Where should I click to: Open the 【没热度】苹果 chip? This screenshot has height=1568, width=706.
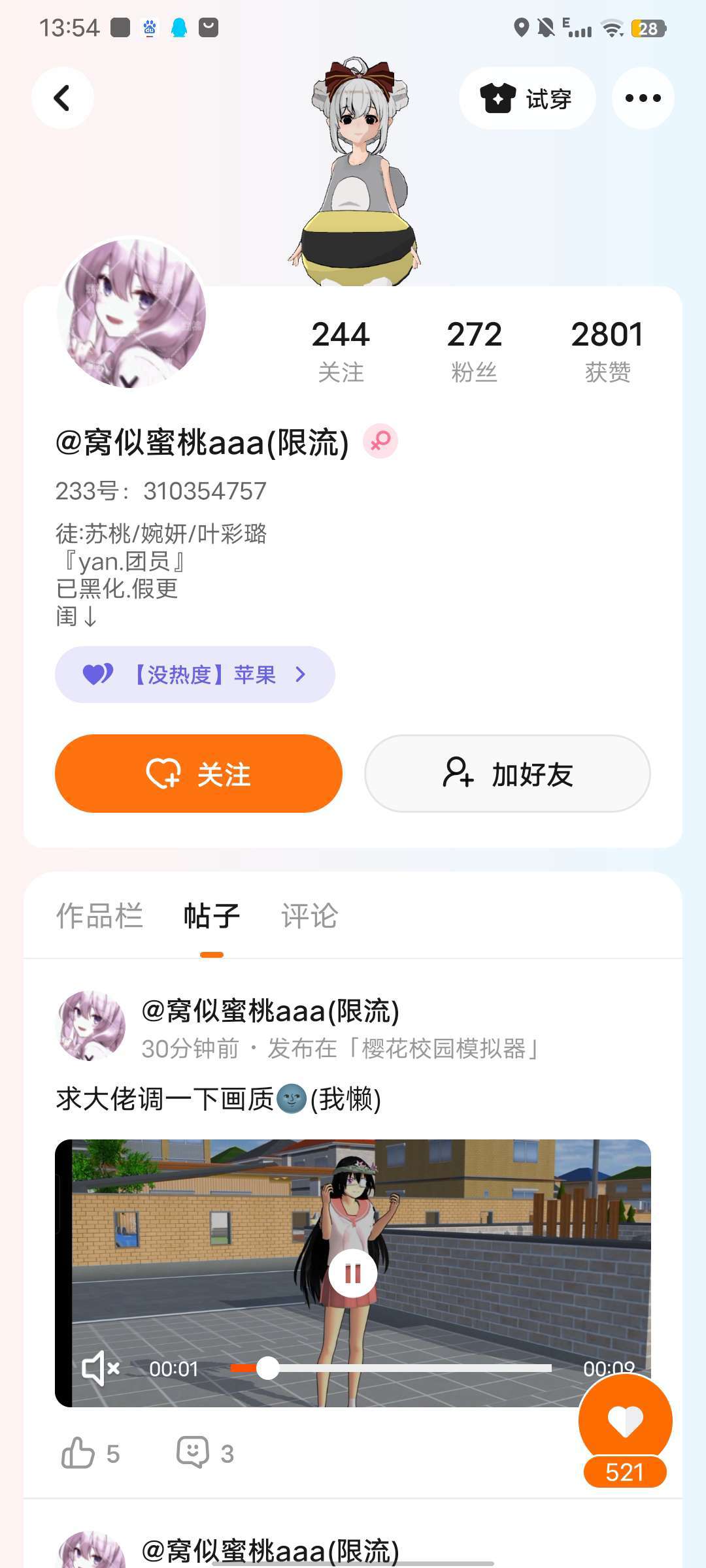[x=195, y=674]
